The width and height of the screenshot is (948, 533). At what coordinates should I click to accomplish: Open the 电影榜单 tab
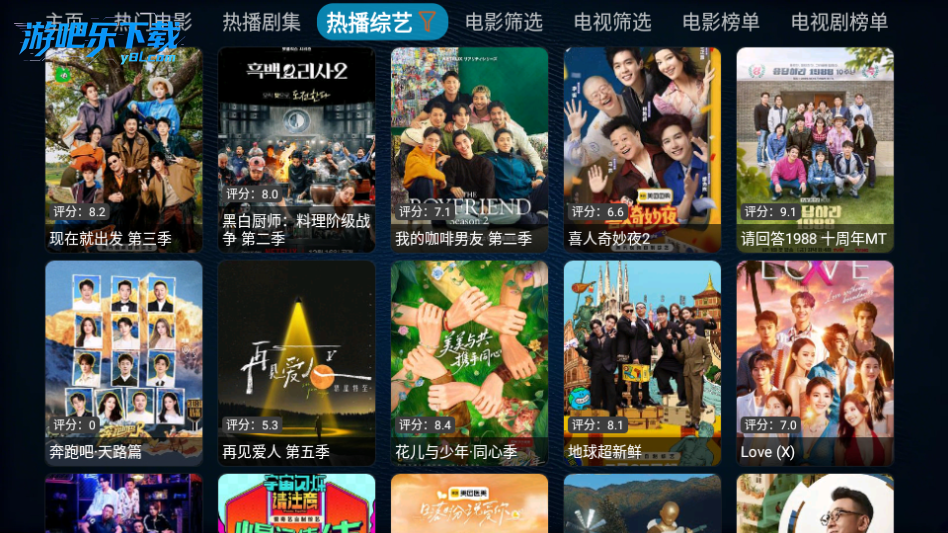(x=721, y=22)
